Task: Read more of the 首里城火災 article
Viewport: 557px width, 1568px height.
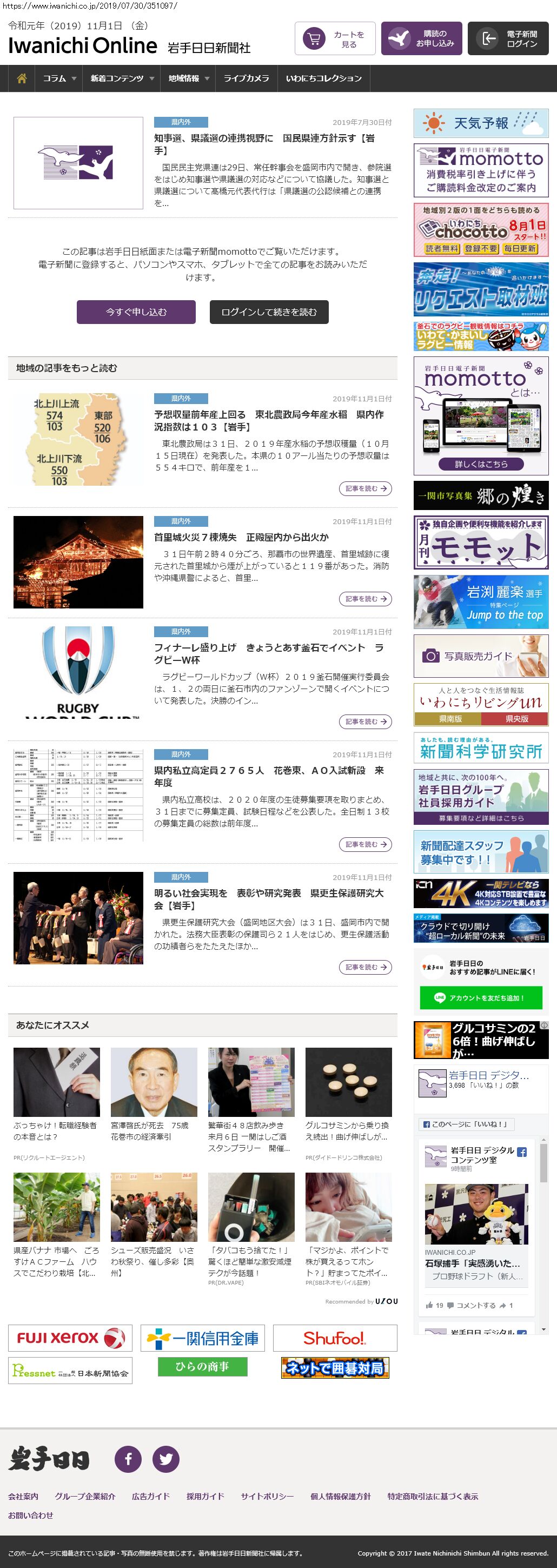Action: tap(364, 599)
